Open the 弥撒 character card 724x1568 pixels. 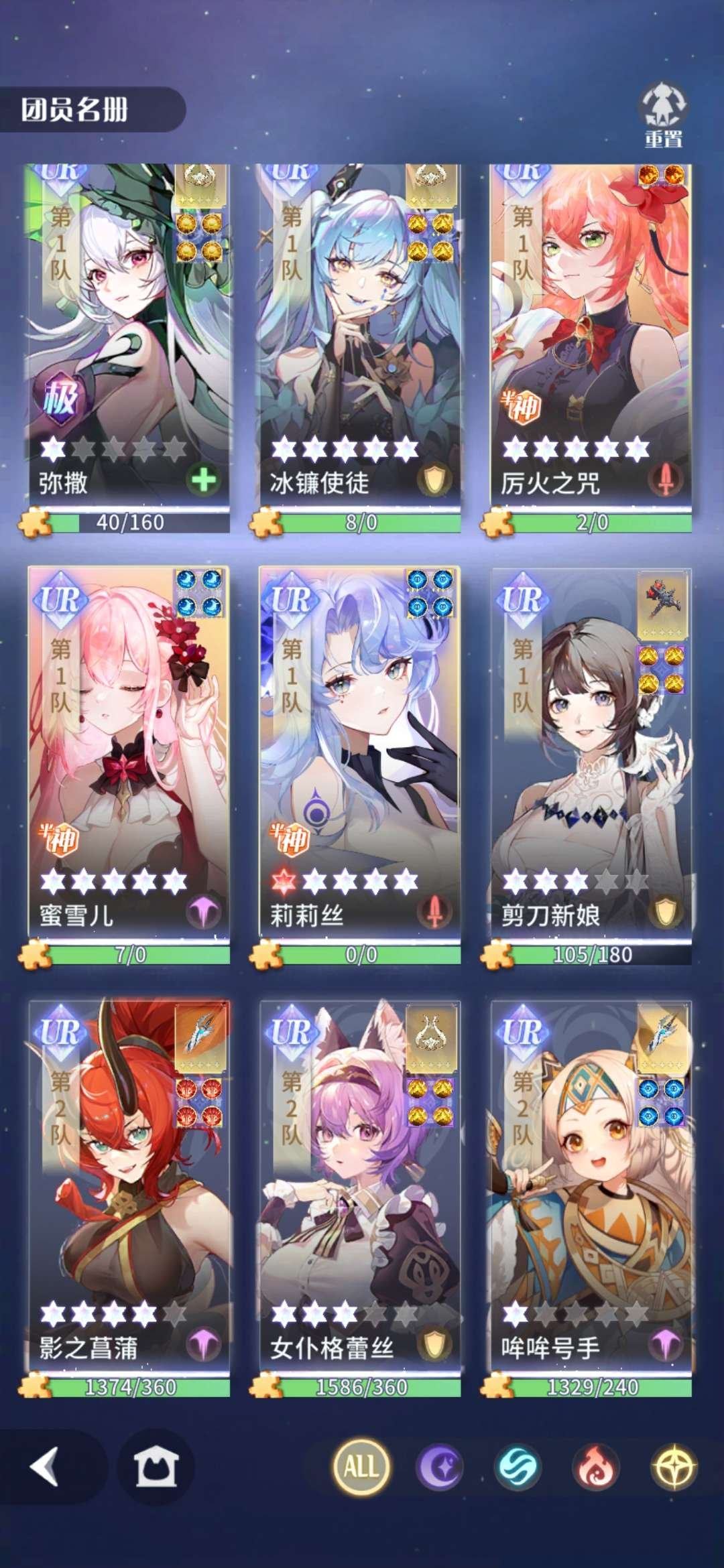129,335
